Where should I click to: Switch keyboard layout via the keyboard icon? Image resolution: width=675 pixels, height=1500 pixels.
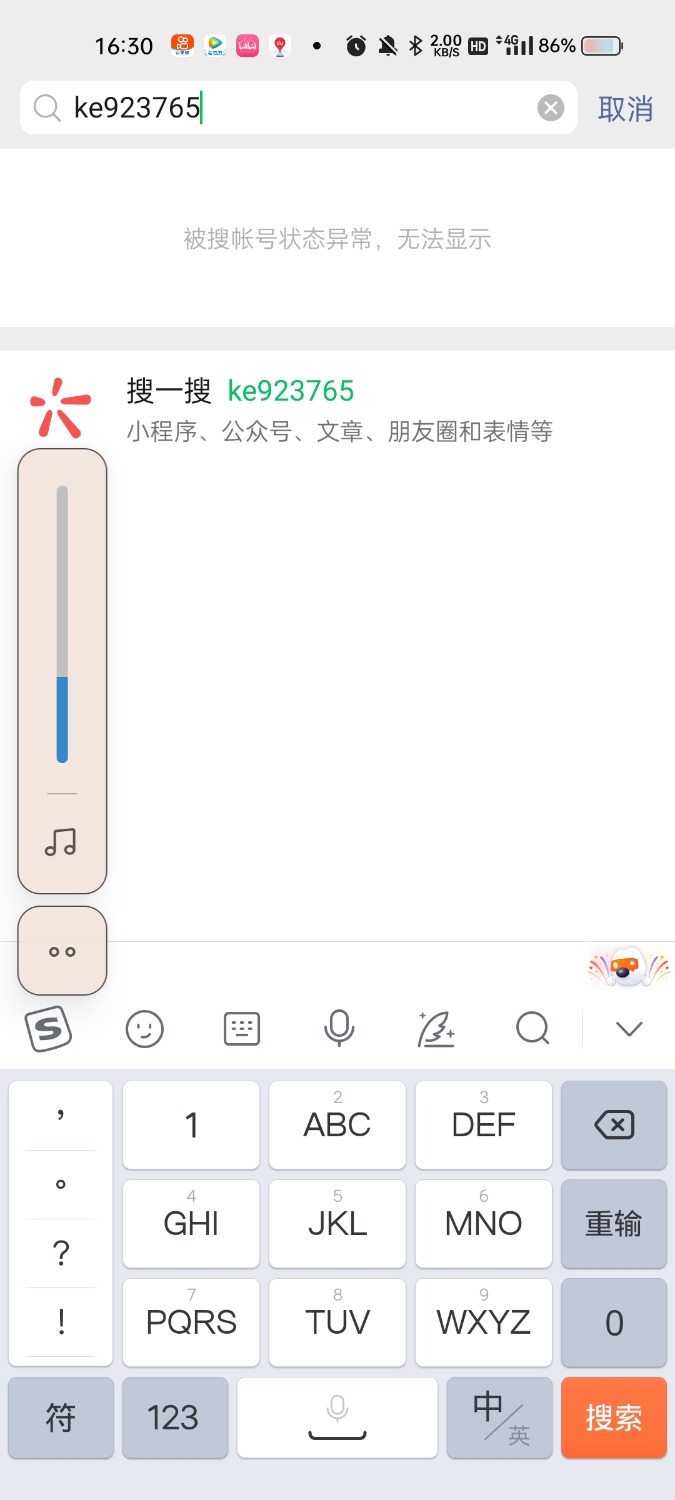242,1028
